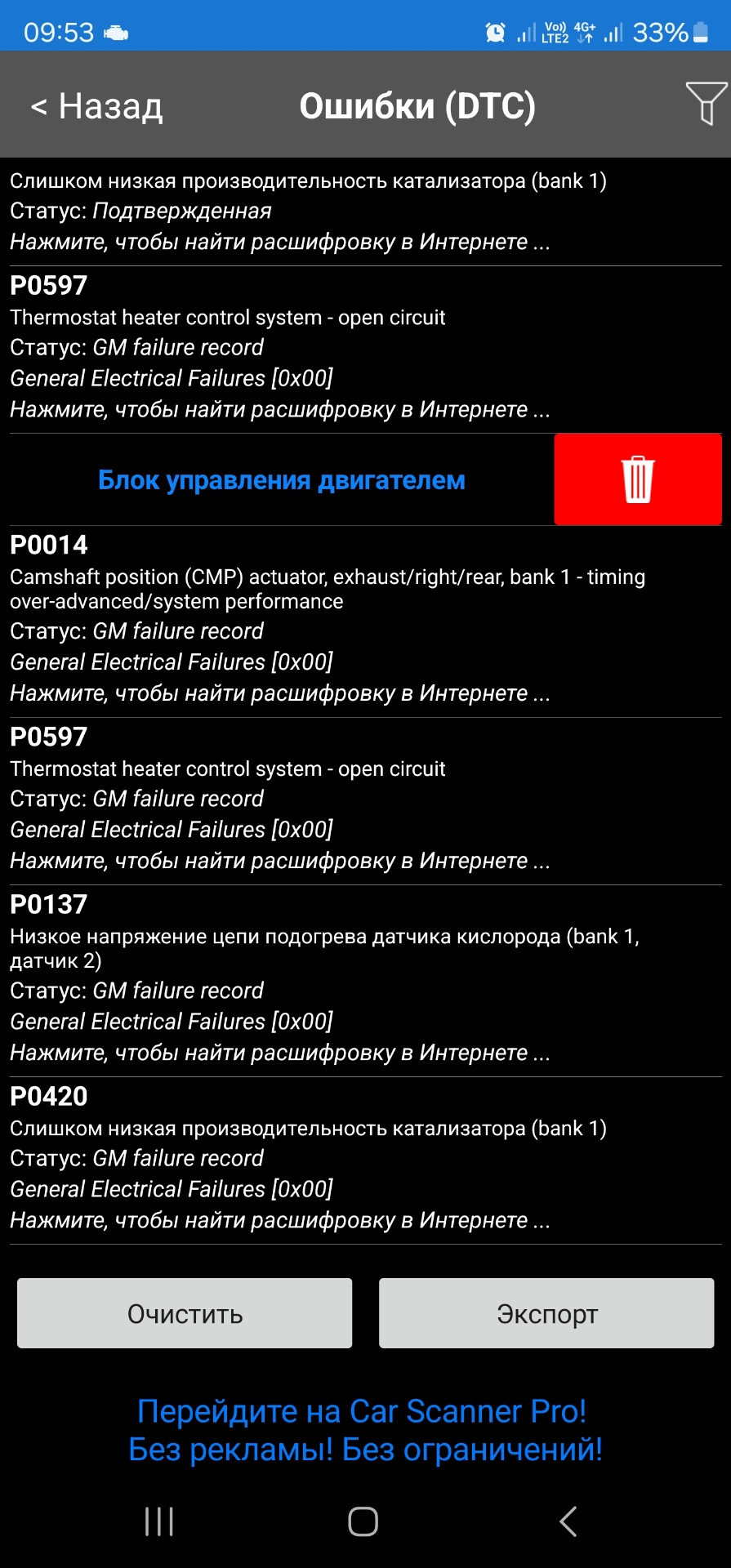Open the P0597 entry below P0014
The width and height of the screenshot is (731, 1568).
(x=327, y=799)
